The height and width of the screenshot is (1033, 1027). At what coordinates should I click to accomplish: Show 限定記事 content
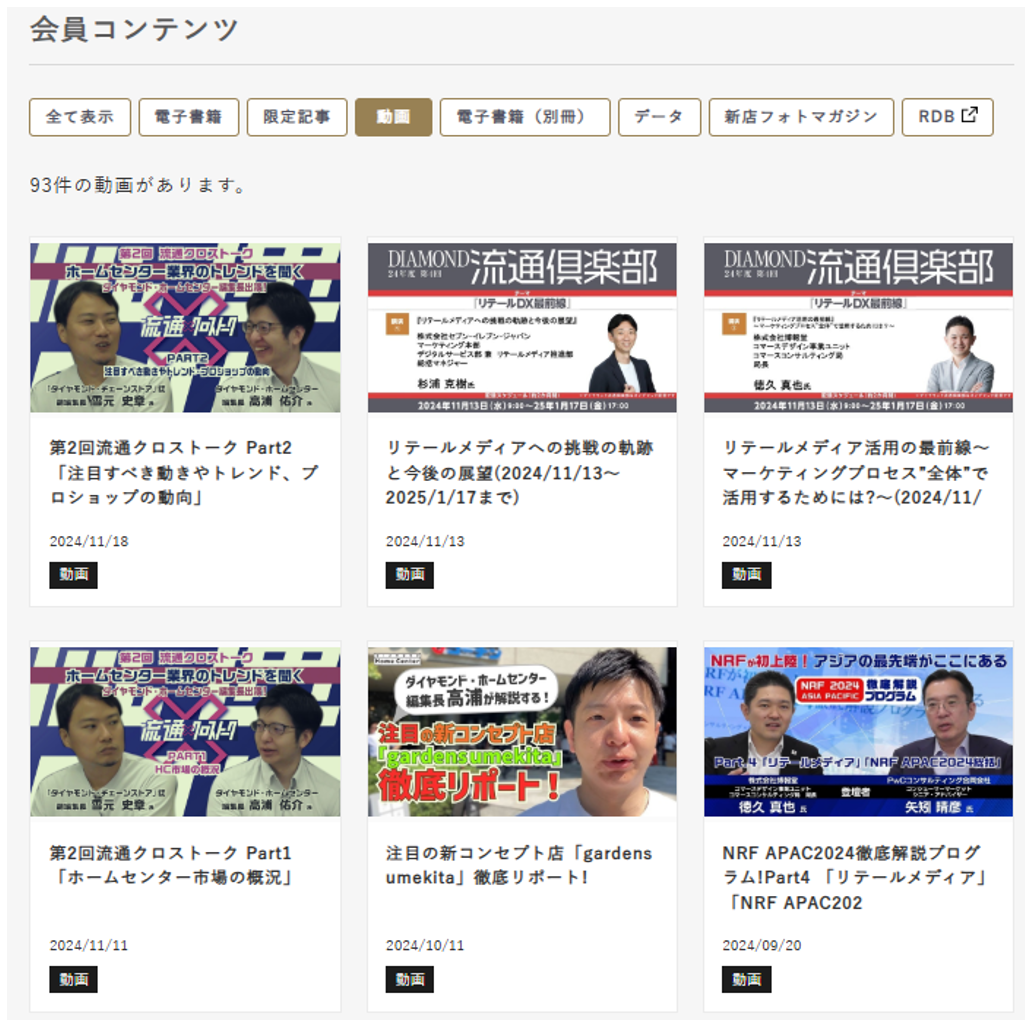point(297,117)
